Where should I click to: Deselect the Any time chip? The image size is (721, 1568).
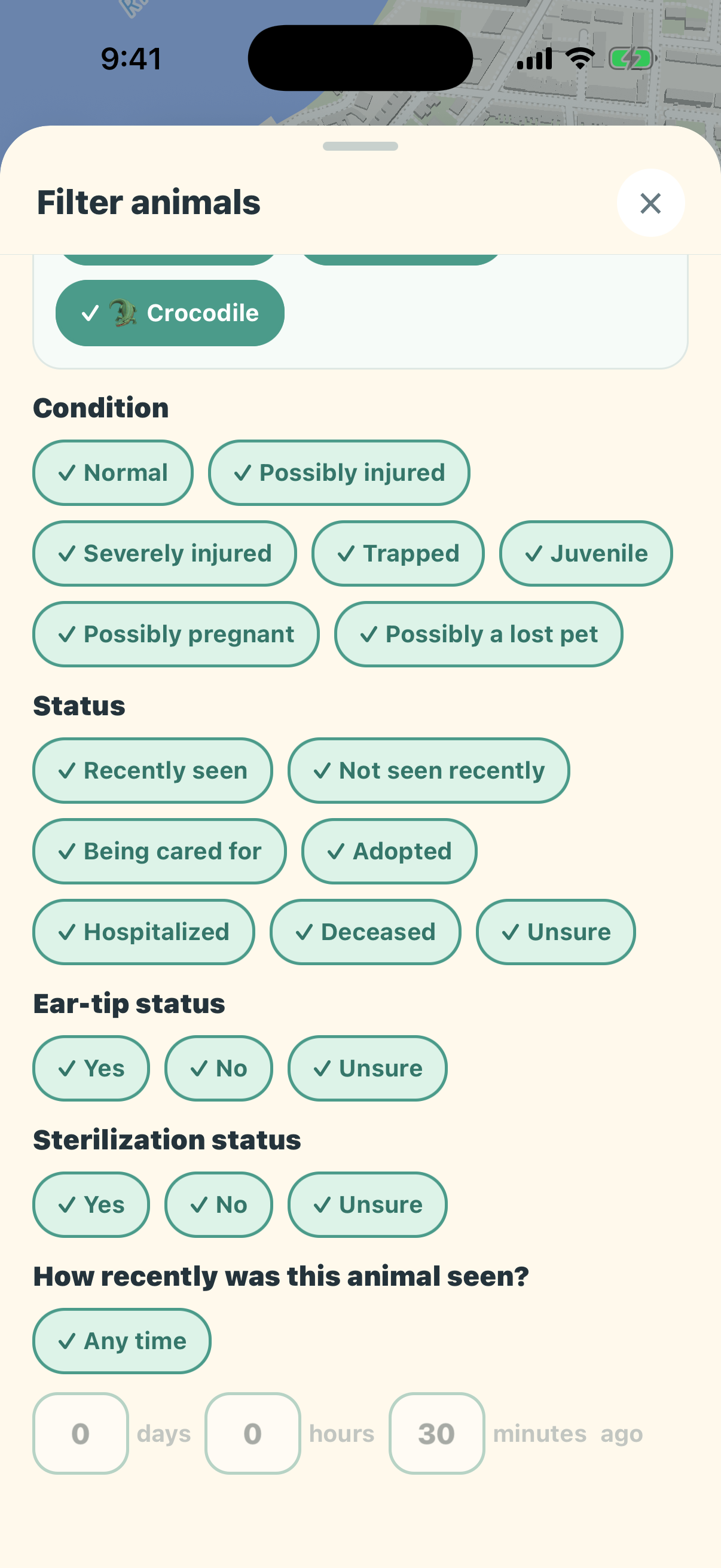tap(122, 1341)
